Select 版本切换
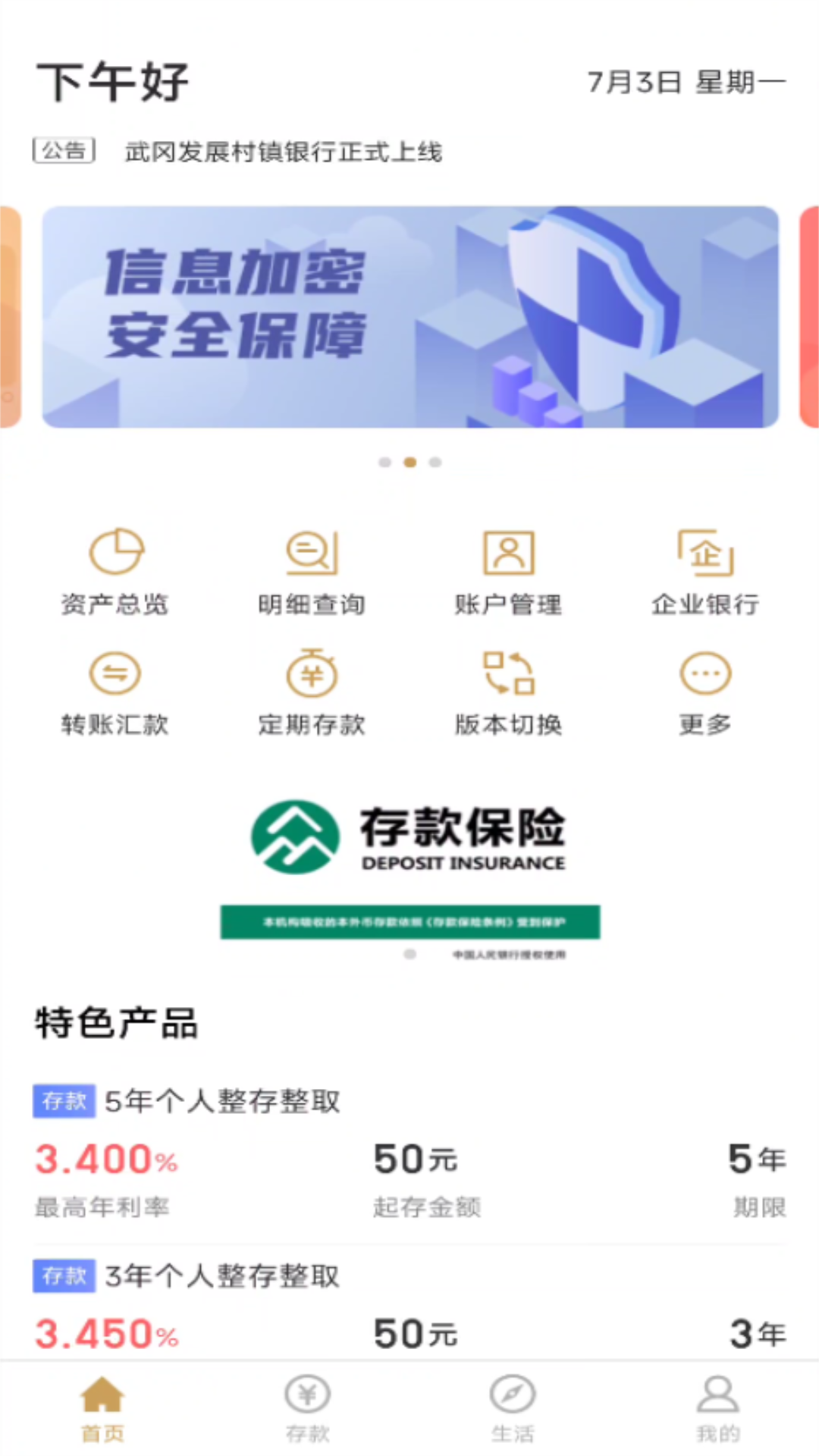 pyautogui.click(x=508, y=692)
